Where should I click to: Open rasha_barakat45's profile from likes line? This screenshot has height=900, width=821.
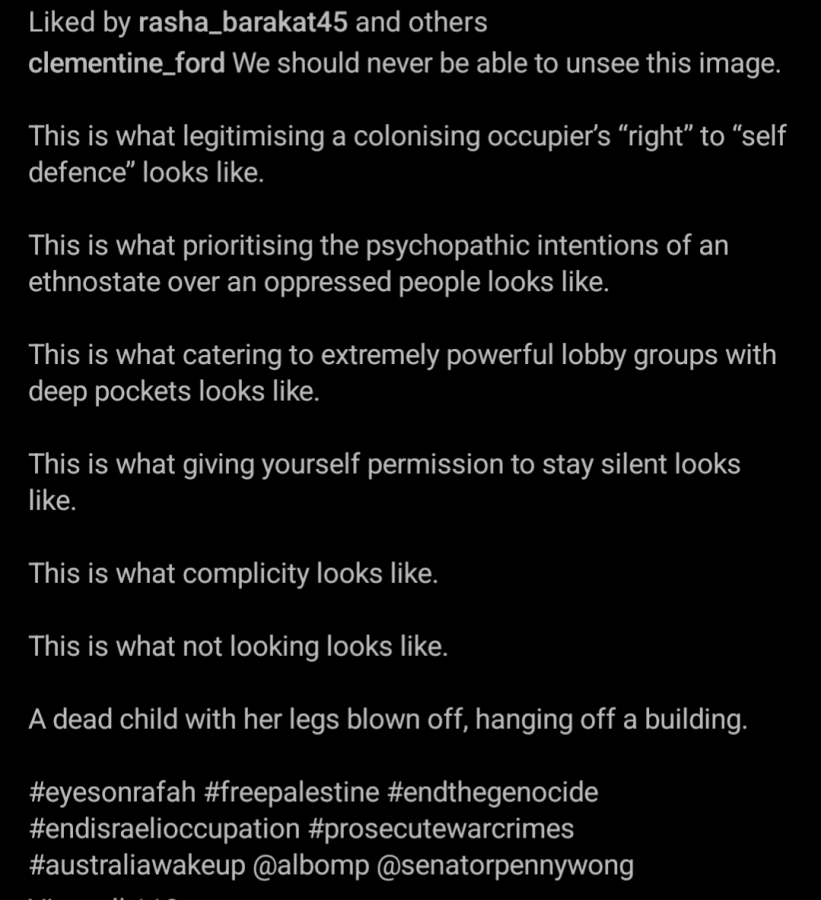[243, 23]
